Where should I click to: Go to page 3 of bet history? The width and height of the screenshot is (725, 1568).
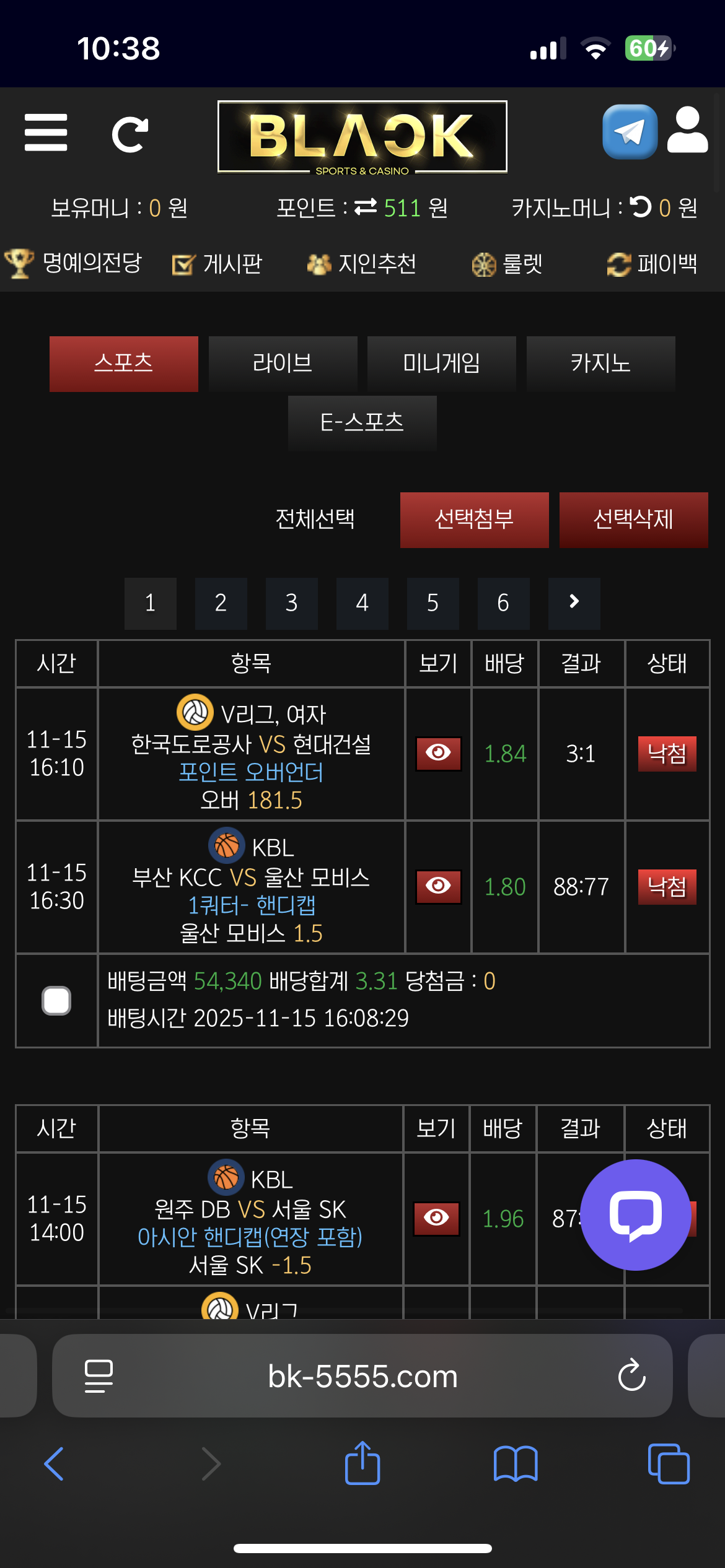coord(291,603)
